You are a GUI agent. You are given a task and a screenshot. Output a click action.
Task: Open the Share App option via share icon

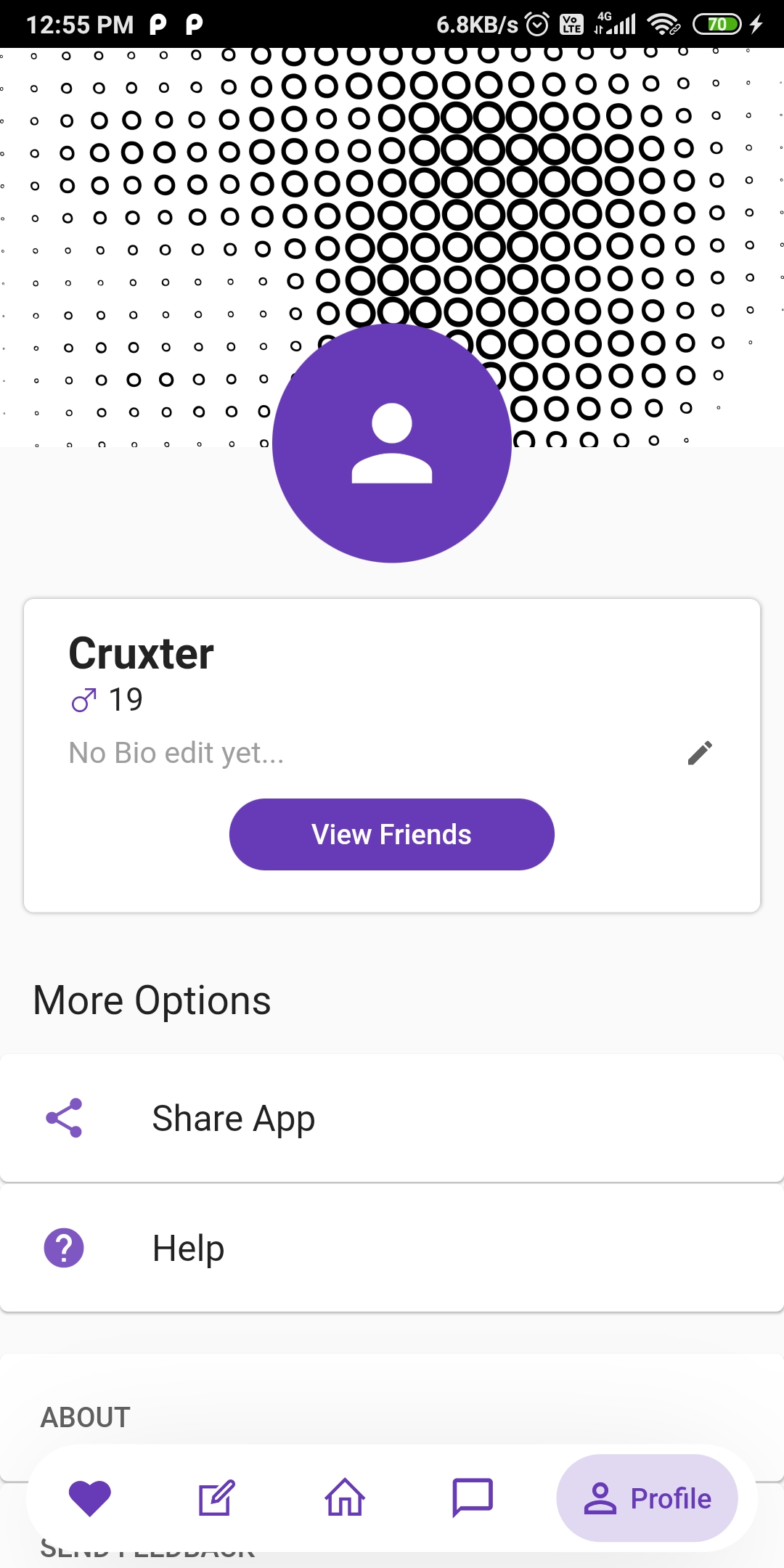click(64, 1117)
